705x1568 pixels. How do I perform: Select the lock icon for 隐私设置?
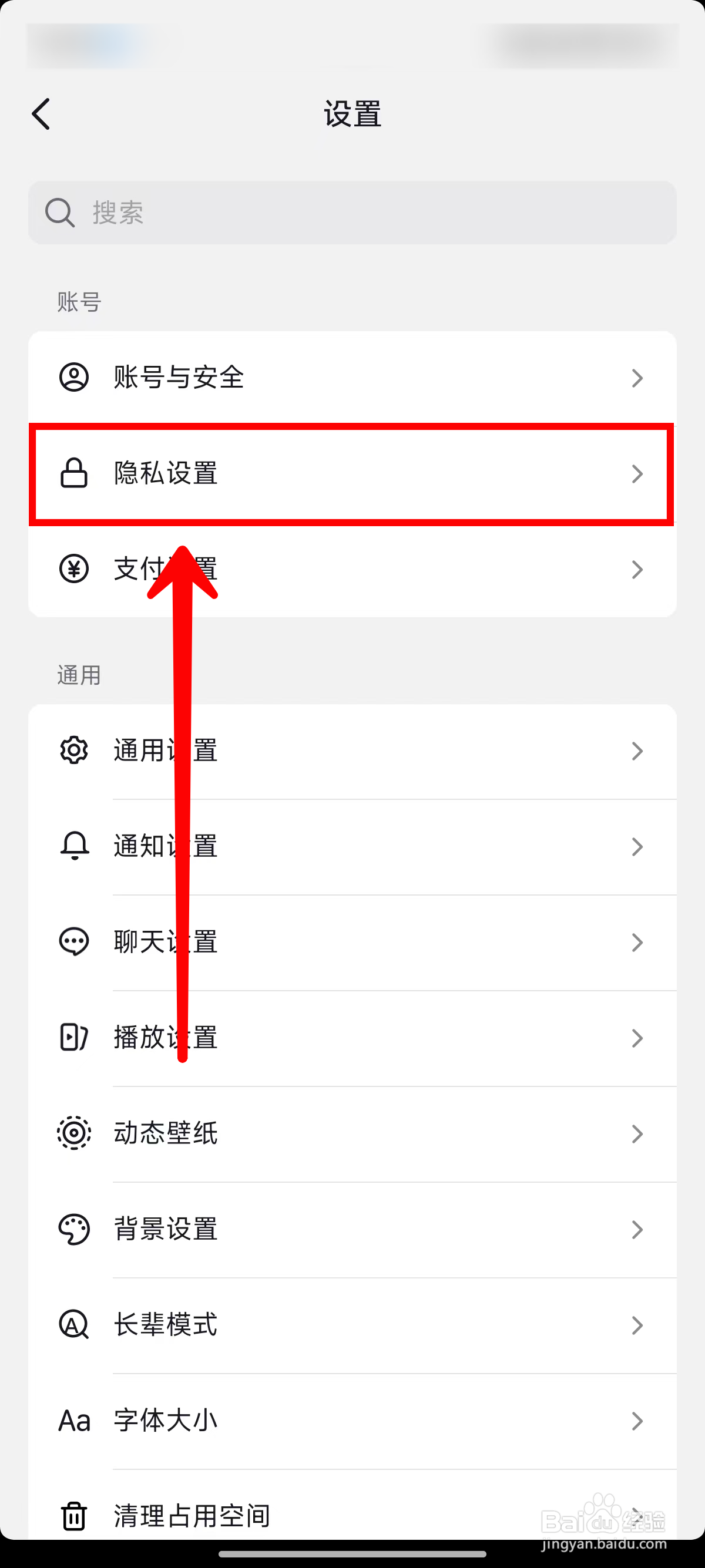pyautogui.click(x=73, y=474)
